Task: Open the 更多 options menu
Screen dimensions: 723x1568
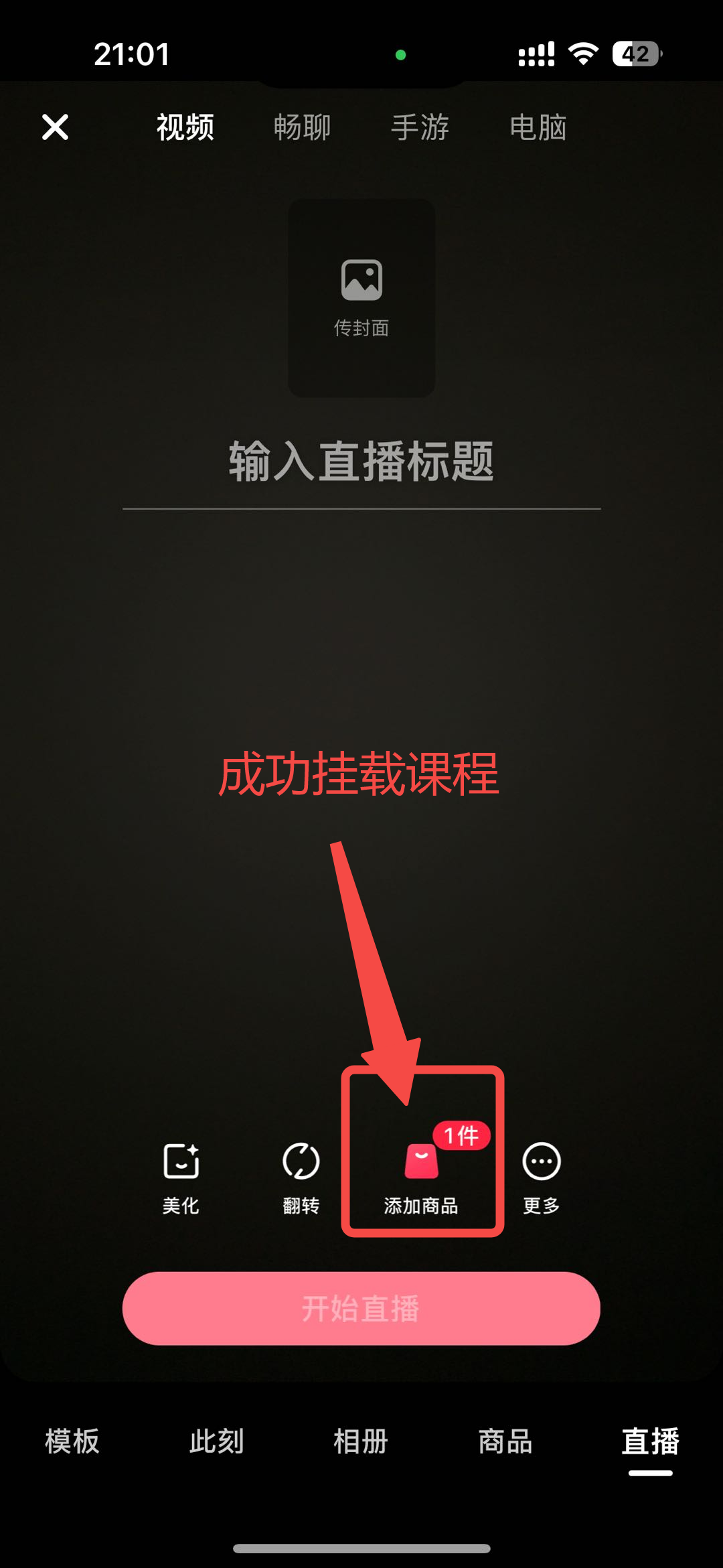Action: 542,1176
